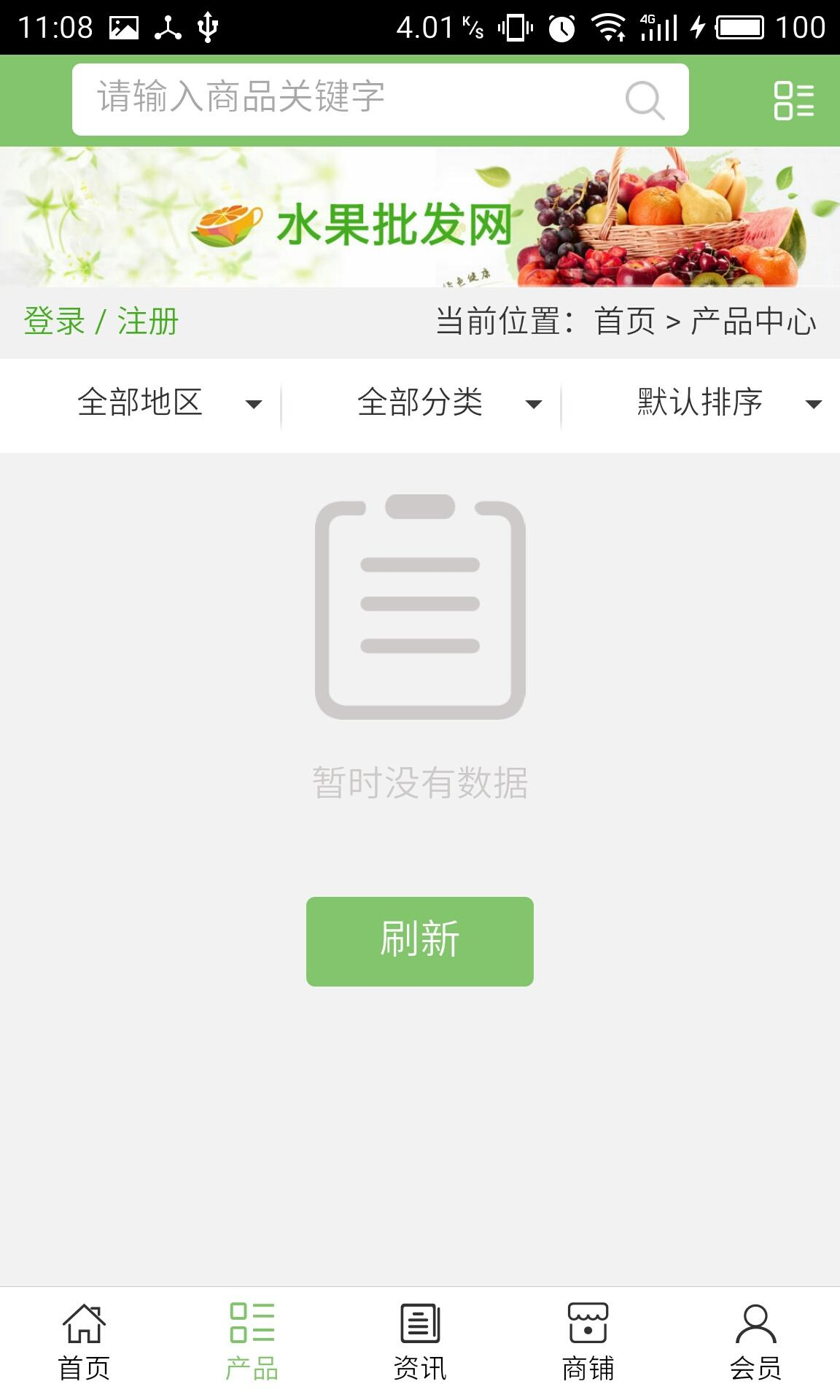Tap the product keyword search field
This screenshot has height=1400, width=840.
343,98
